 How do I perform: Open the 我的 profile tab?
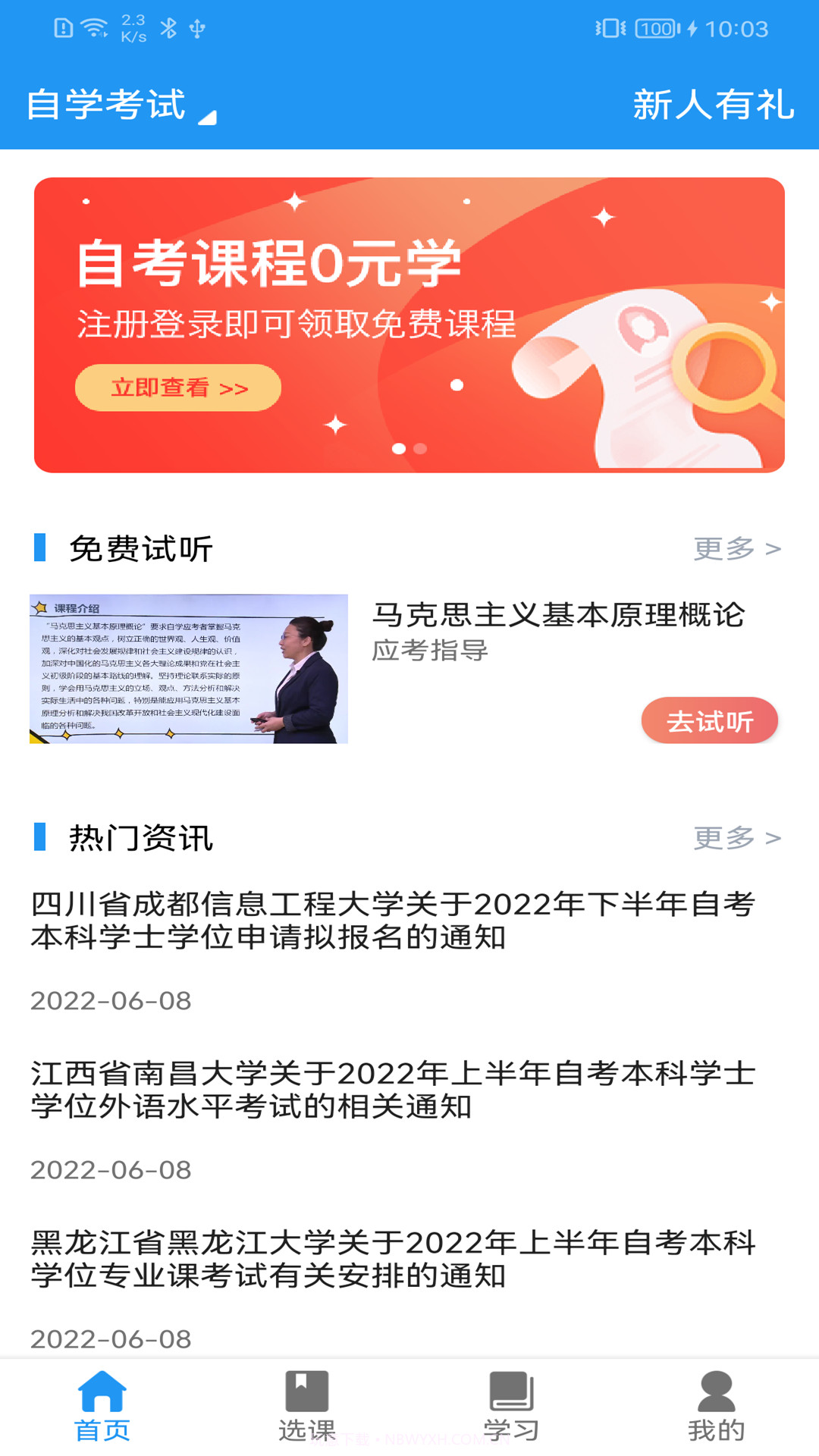pyautogui.click(x=717, y=1407)
